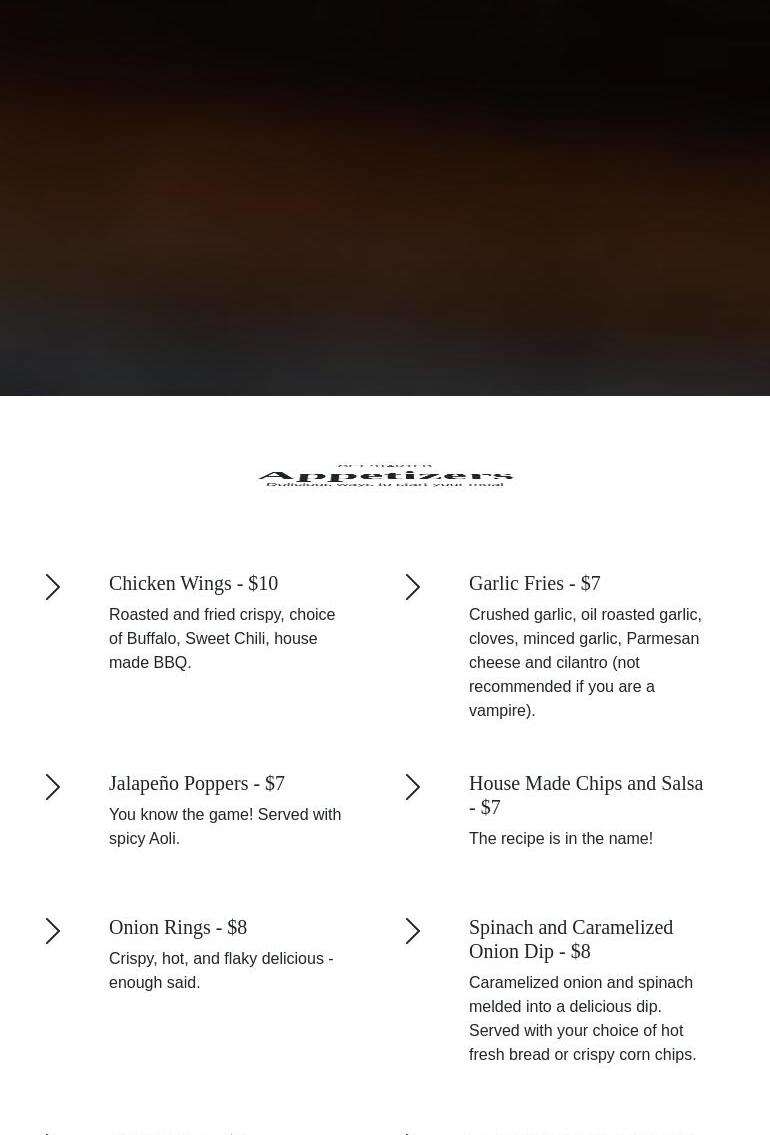The height and width of the screenshot is (1135, 770).
Task: Tap the chevron beside Garlic Fries
Action: click(x=413, y=587)
